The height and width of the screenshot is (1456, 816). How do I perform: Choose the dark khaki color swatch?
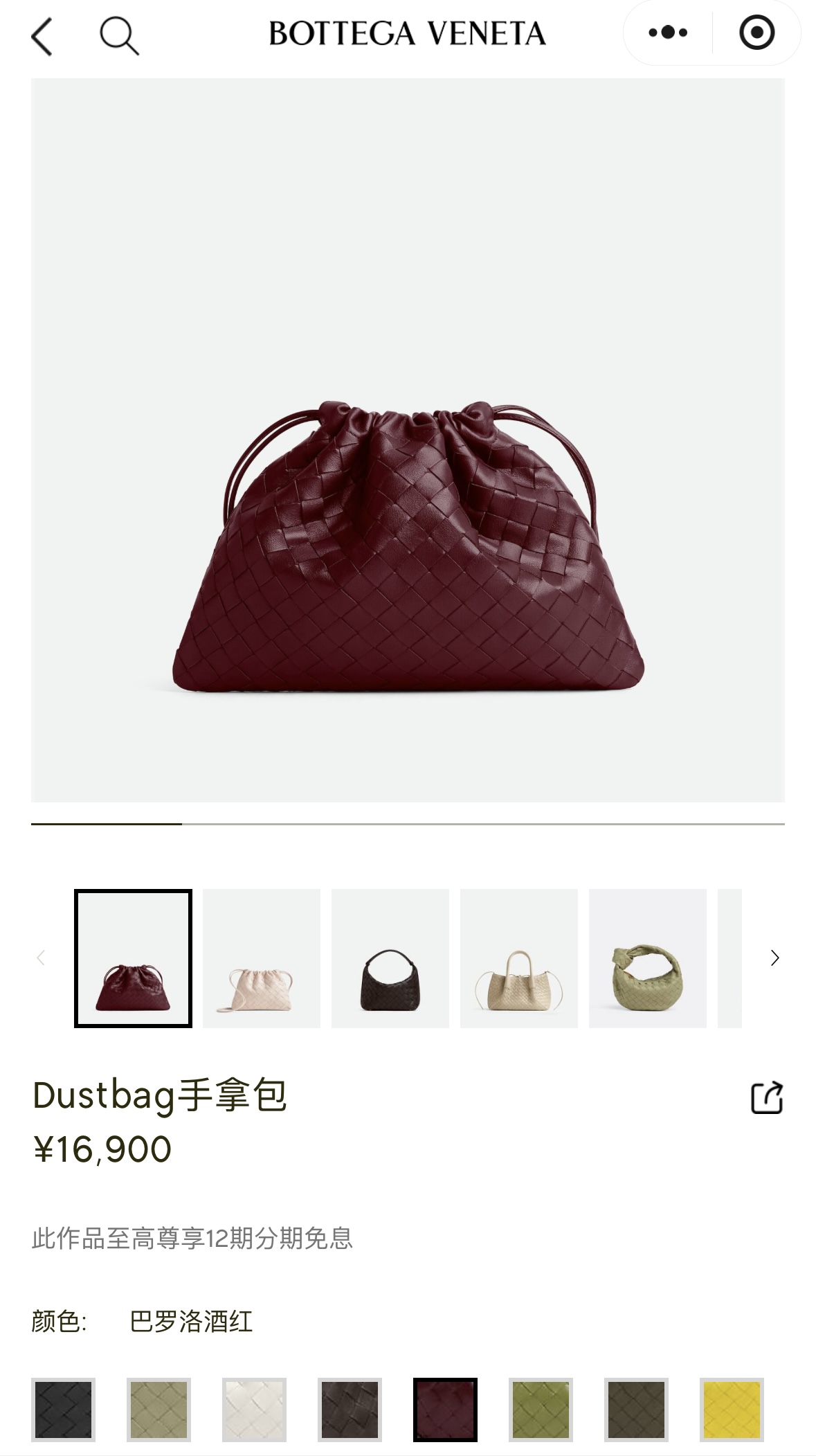coord(636,1410)
